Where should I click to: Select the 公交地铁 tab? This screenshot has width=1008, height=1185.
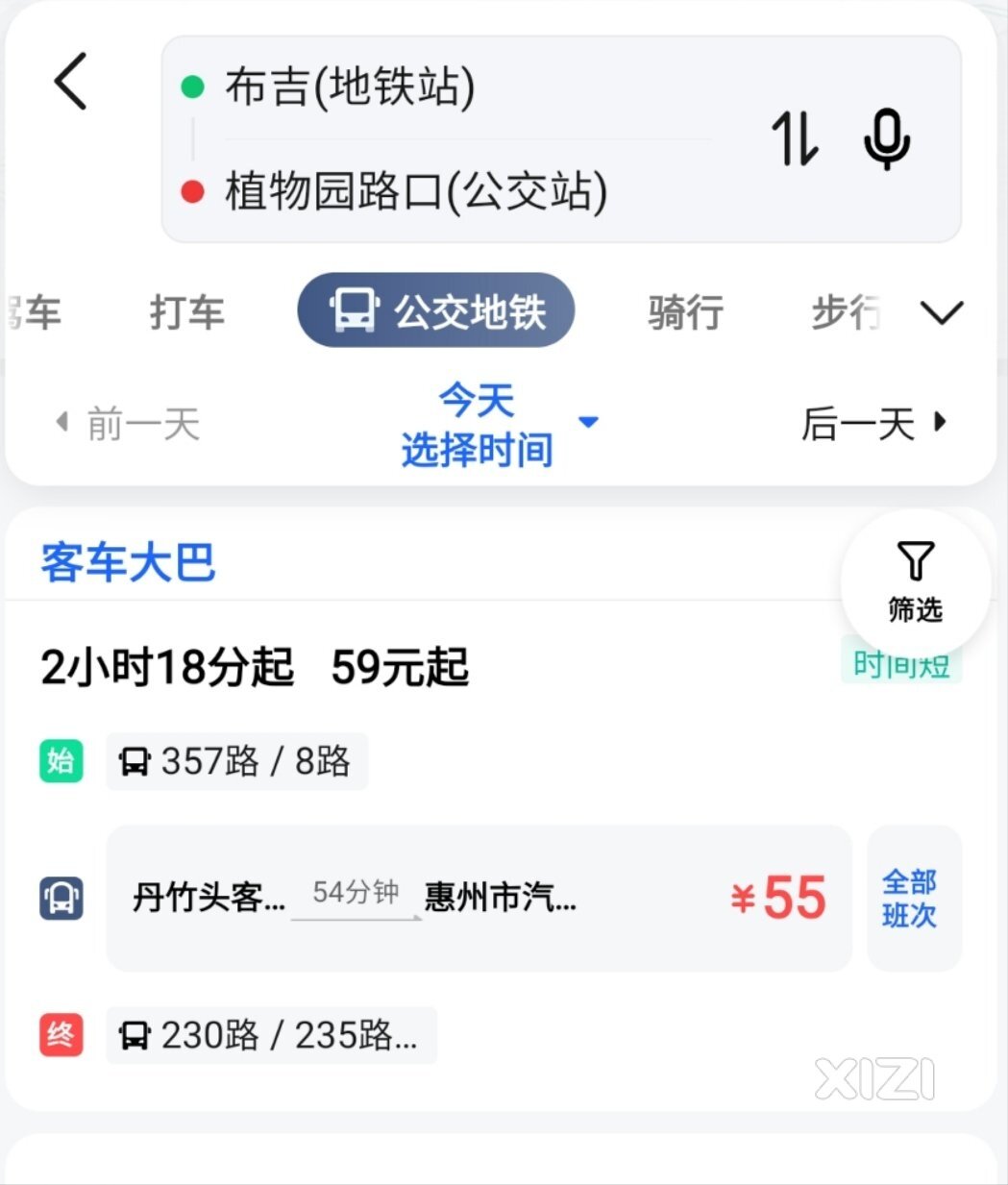click(x=436, y=311)
